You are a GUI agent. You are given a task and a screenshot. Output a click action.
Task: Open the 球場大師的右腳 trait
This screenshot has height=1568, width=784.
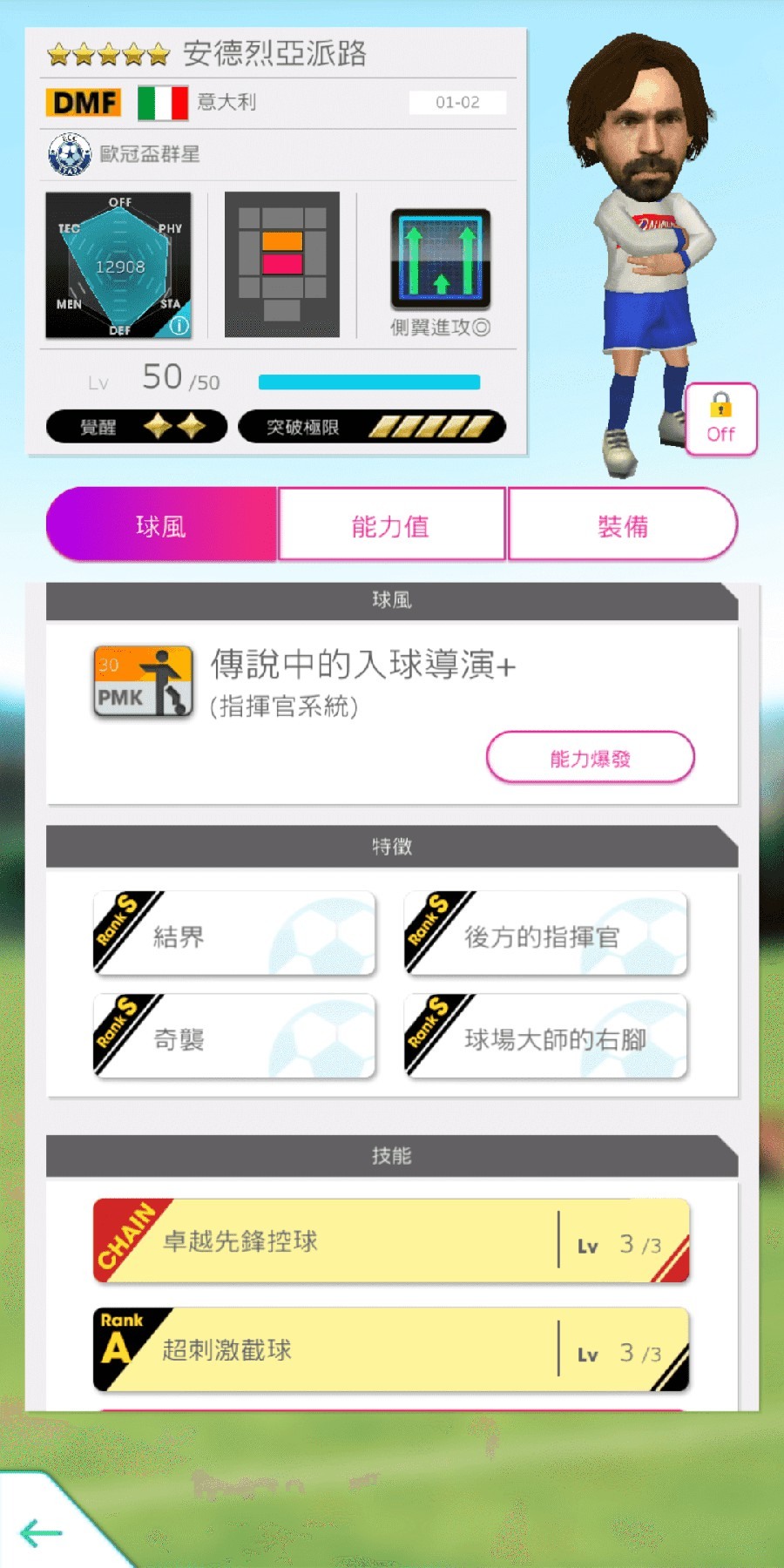click(545, 1037)
